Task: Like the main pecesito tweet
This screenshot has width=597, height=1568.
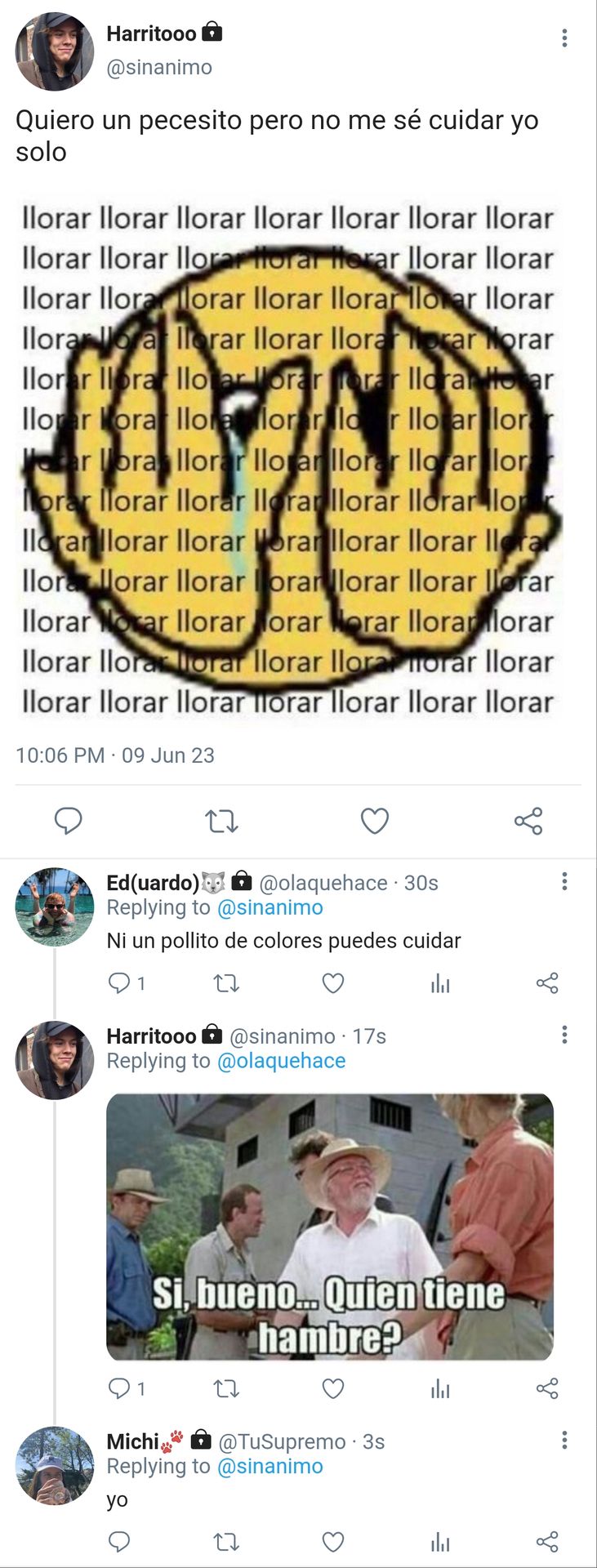Action: click(x=375, y=820)
